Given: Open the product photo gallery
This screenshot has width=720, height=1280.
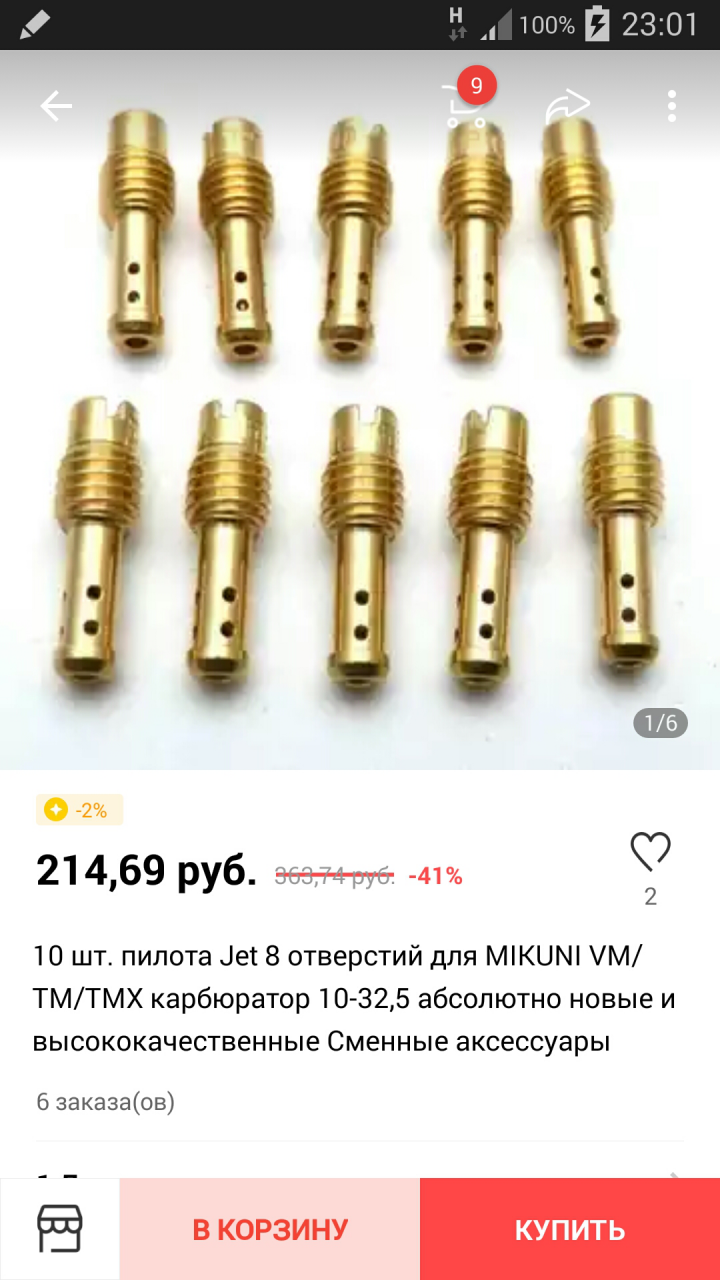Looking at the screenshot, I should pos(360,420).
